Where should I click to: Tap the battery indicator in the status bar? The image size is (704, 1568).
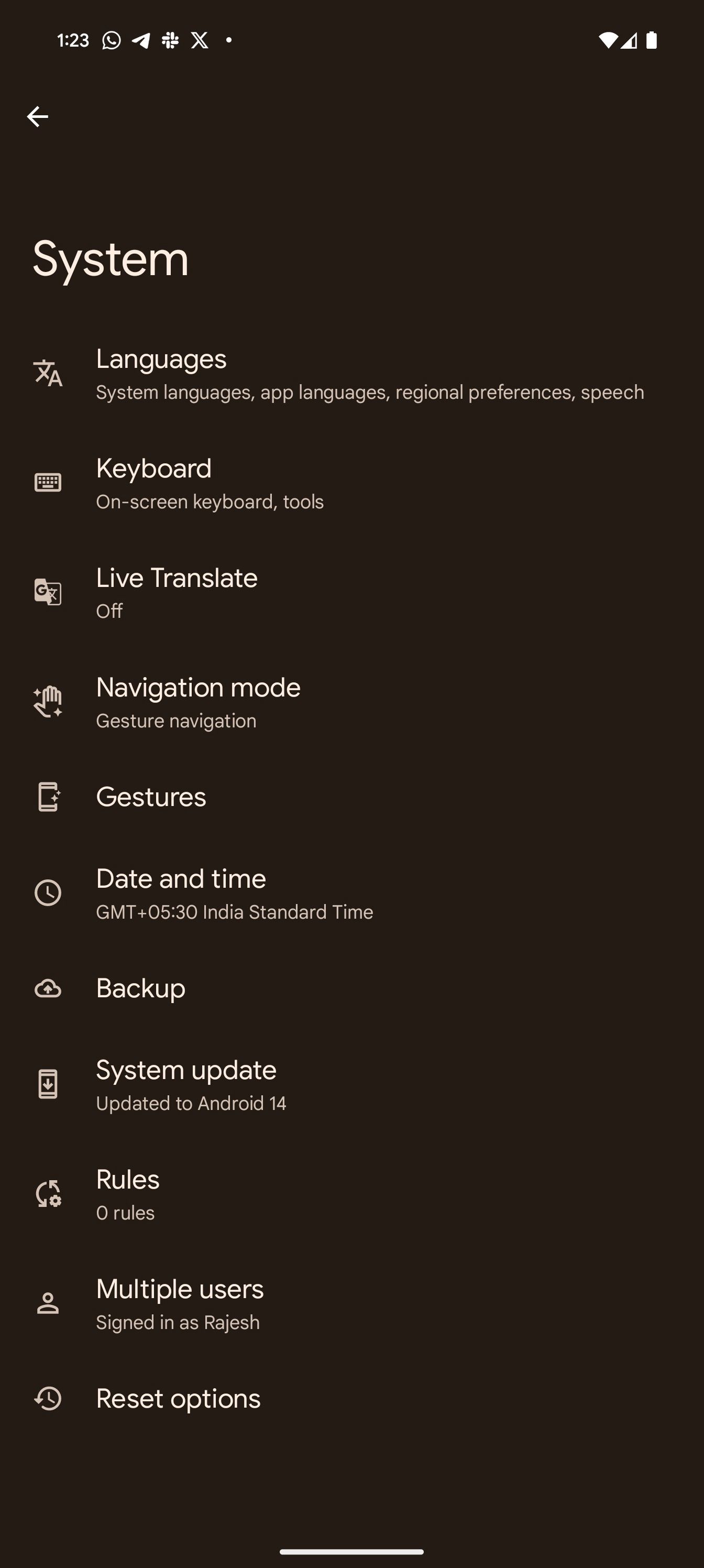pyautogui.click(x=652, y=39)
